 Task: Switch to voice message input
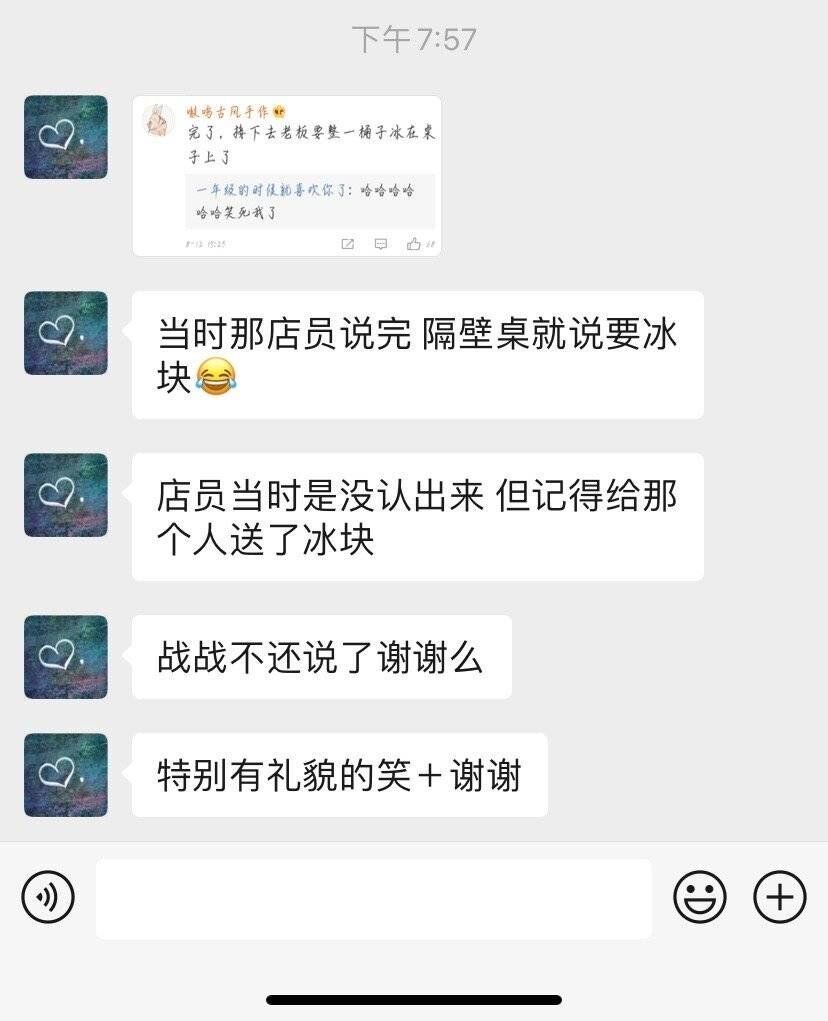coord(48,897)
